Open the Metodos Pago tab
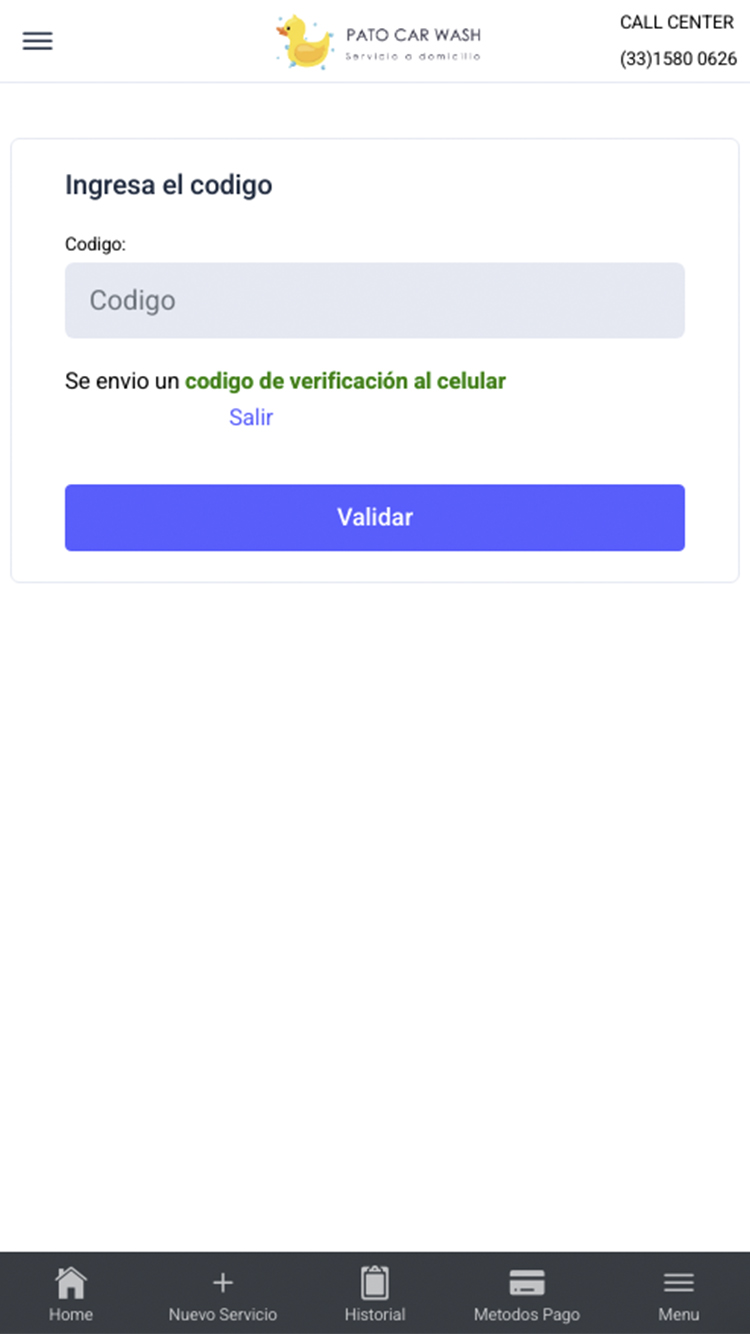 pos(527,1293)
